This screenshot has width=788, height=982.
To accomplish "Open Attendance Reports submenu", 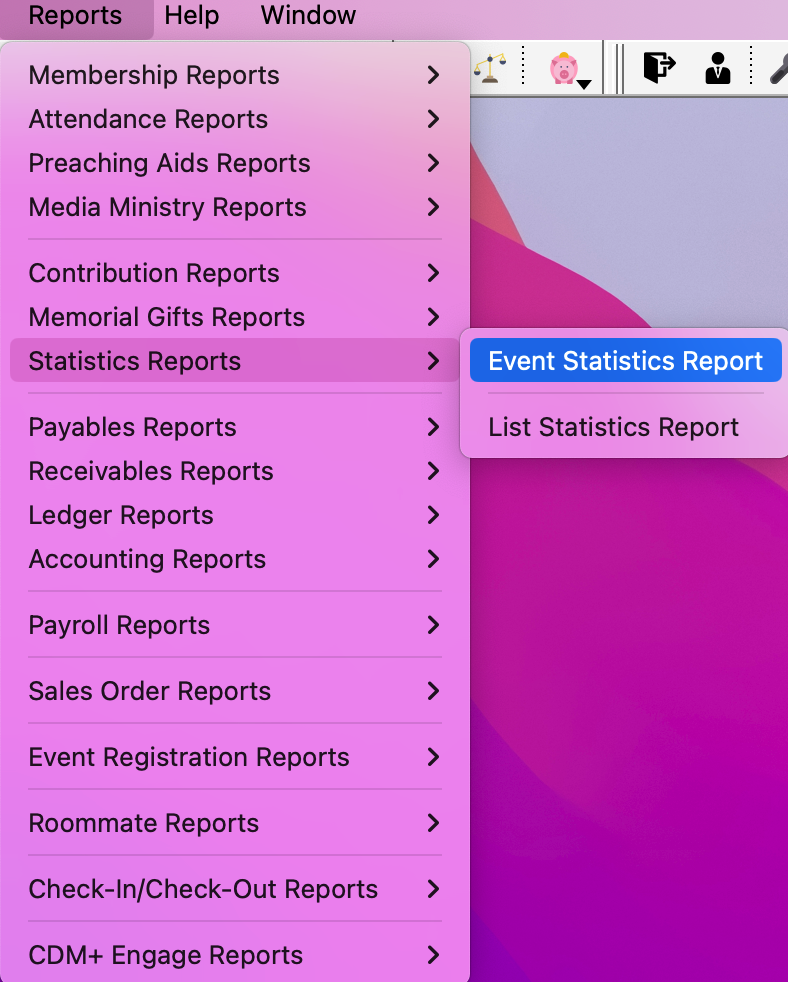I will pos(148,119).
